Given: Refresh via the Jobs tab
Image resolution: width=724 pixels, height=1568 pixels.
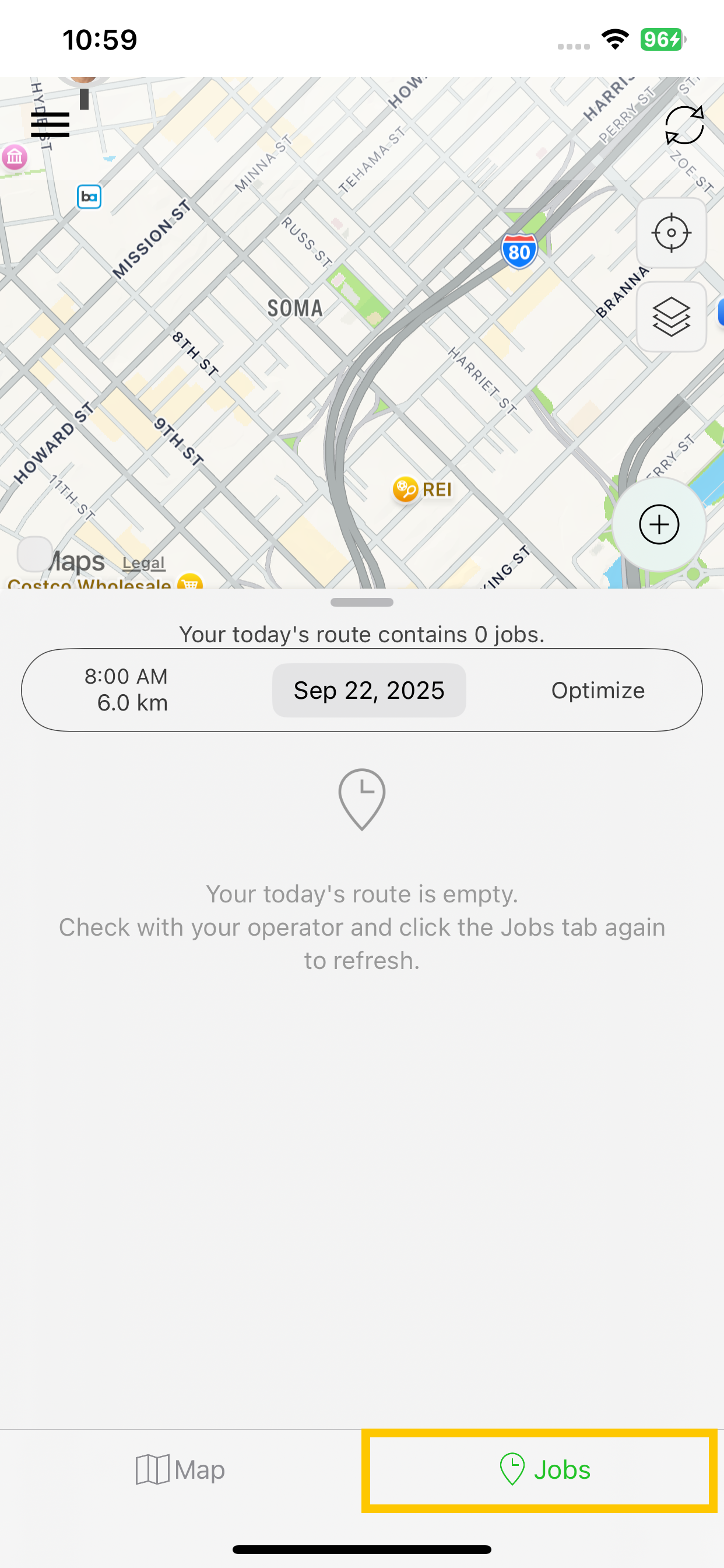Looking at the screenshot, I should 544,1469.
